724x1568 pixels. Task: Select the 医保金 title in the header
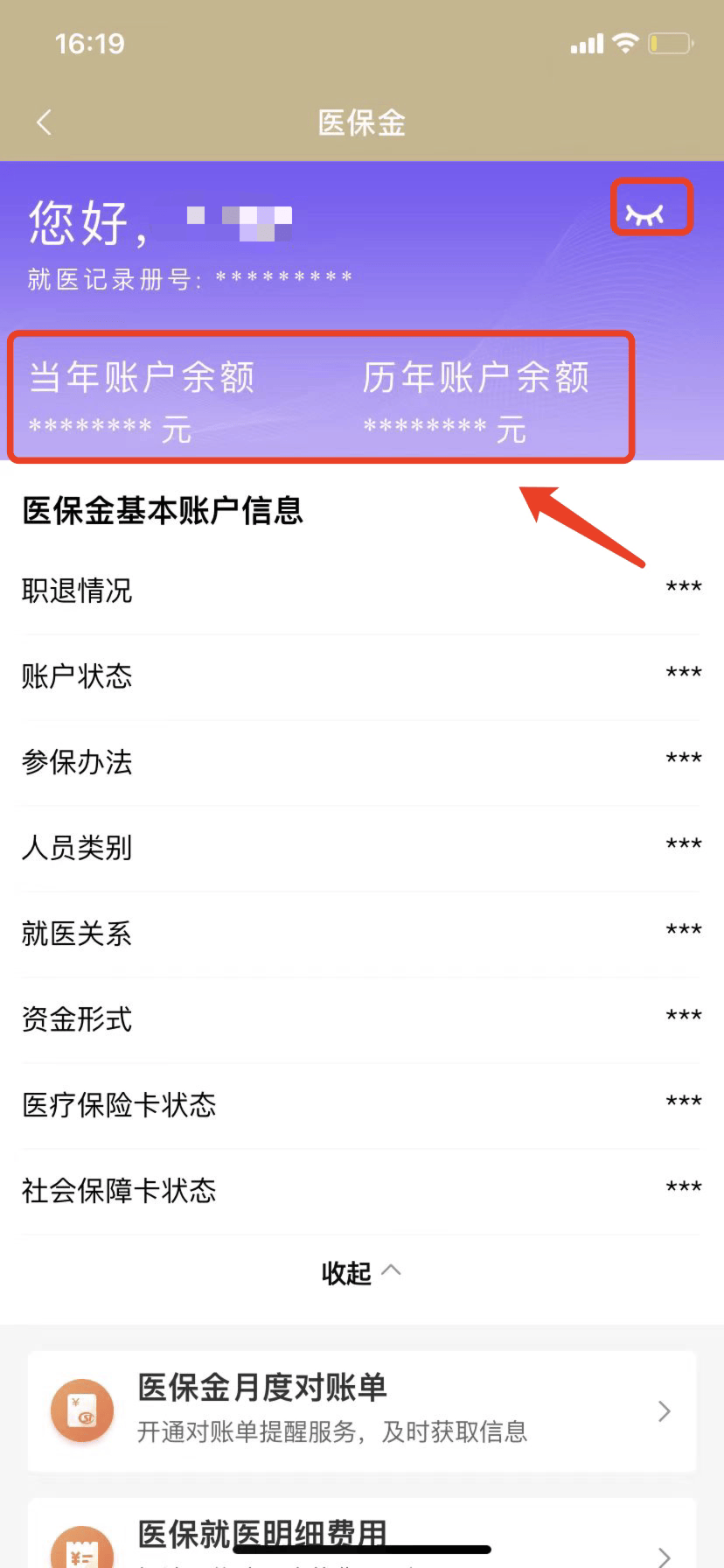coord(361,122)
